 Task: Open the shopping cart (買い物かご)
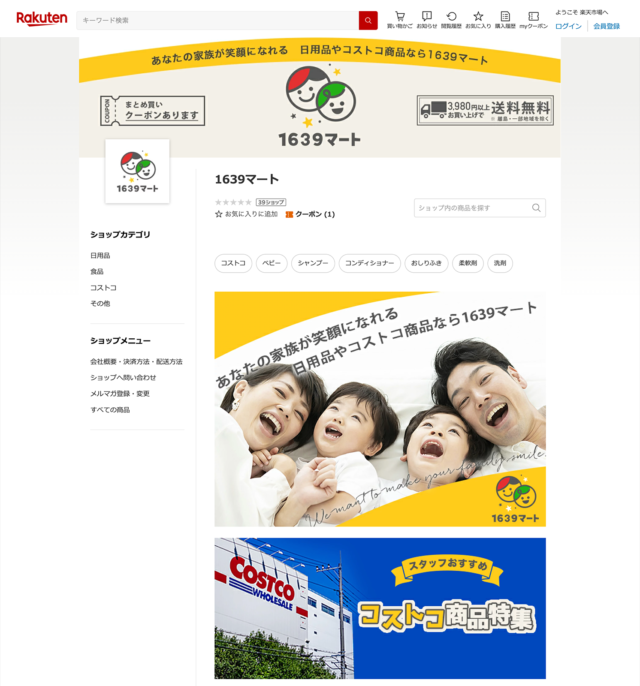click(x=399, y=20)
